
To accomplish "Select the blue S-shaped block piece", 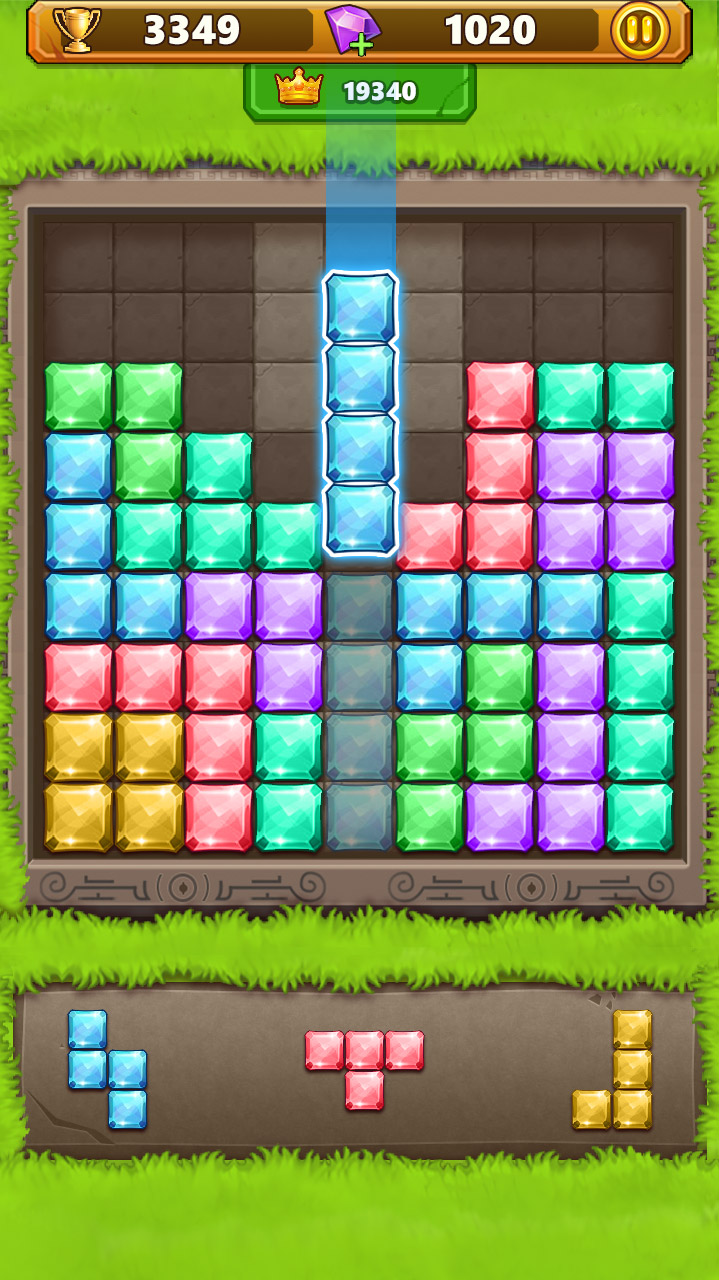I will pos(107,1070).
